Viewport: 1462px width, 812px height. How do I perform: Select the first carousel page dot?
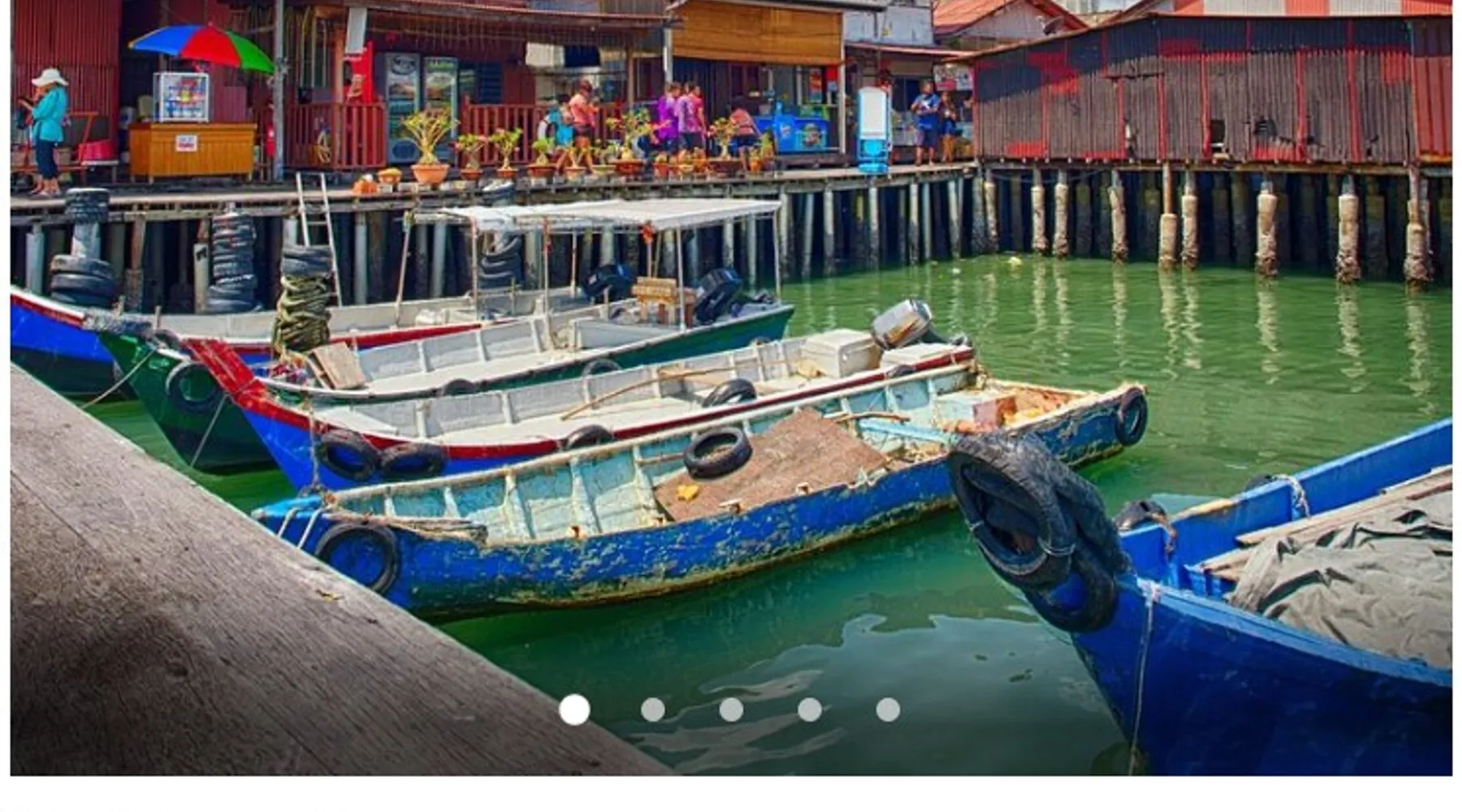[x=574, y=710]
